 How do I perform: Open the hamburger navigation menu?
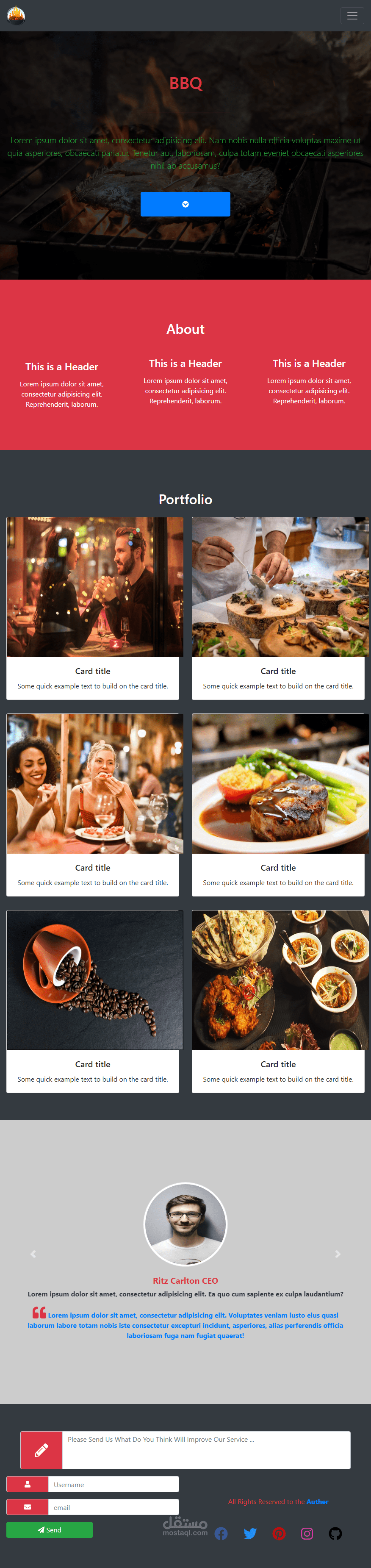point(352,16)
